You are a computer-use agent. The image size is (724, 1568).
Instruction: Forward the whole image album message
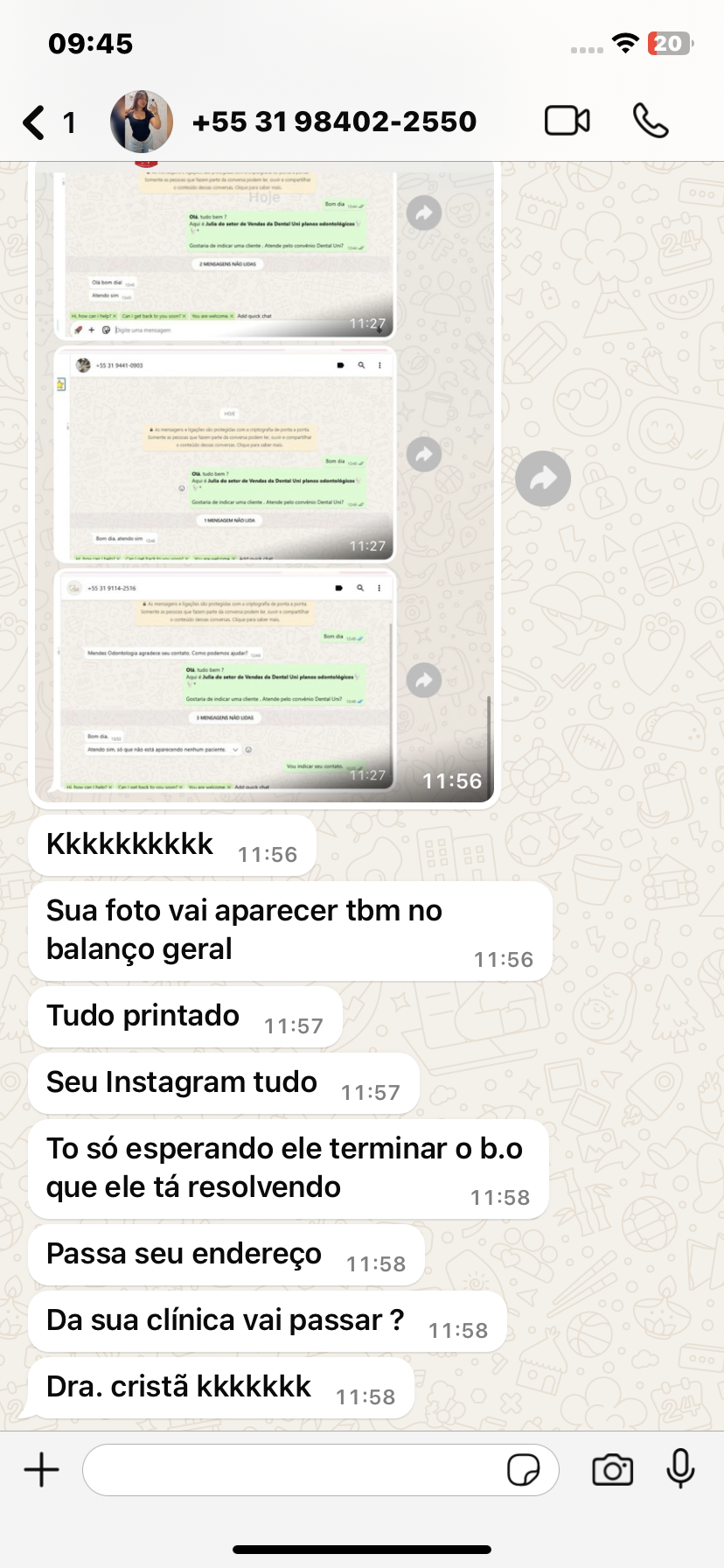point(542,479)
